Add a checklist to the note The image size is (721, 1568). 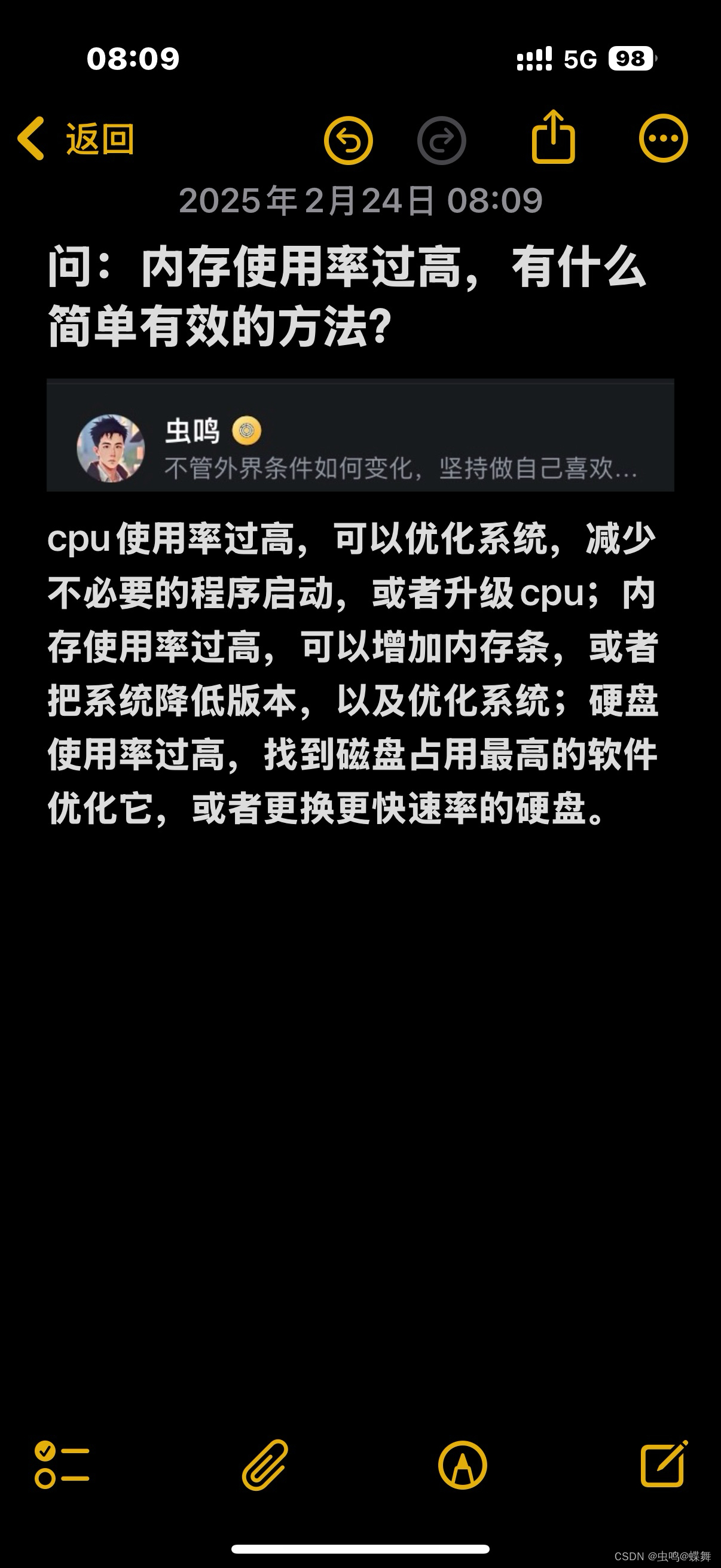(62, 1465)
